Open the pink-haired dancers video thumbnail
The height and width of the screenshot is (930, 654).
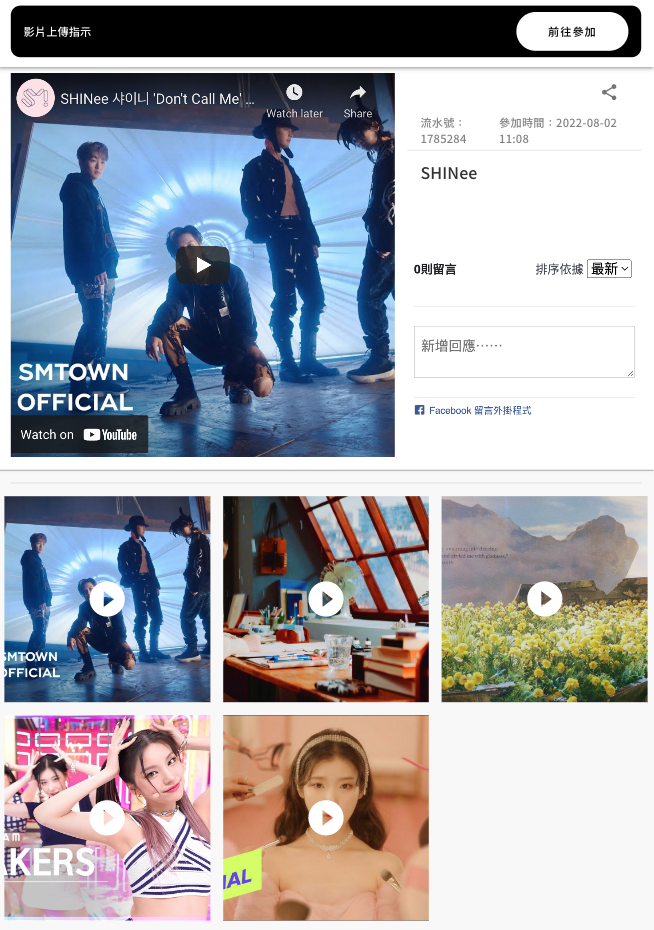pyautogui.click(x=107, y=817)
